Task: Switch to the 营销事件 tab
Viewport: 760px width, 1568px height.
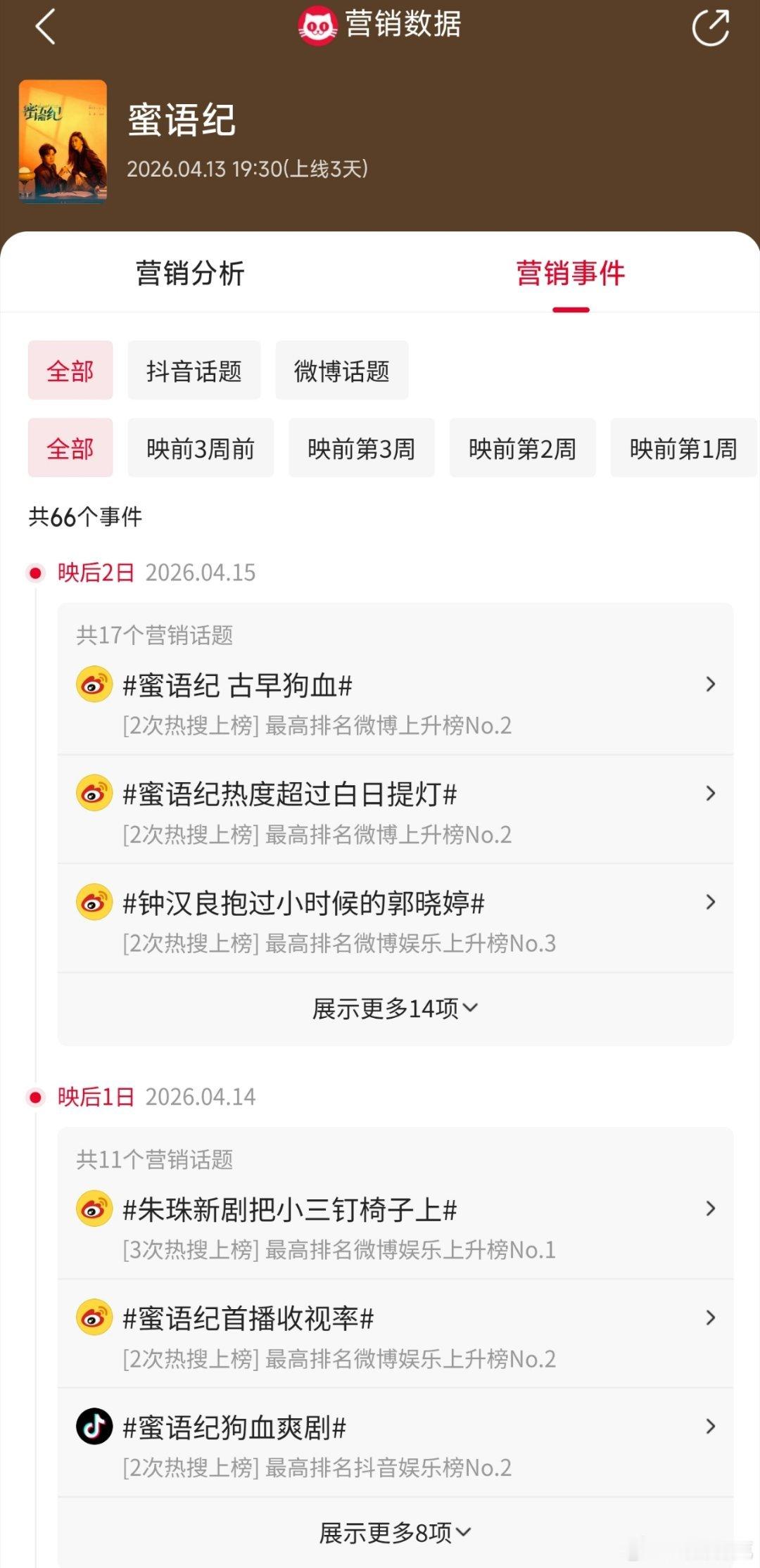Action: [x=572, y=275]
